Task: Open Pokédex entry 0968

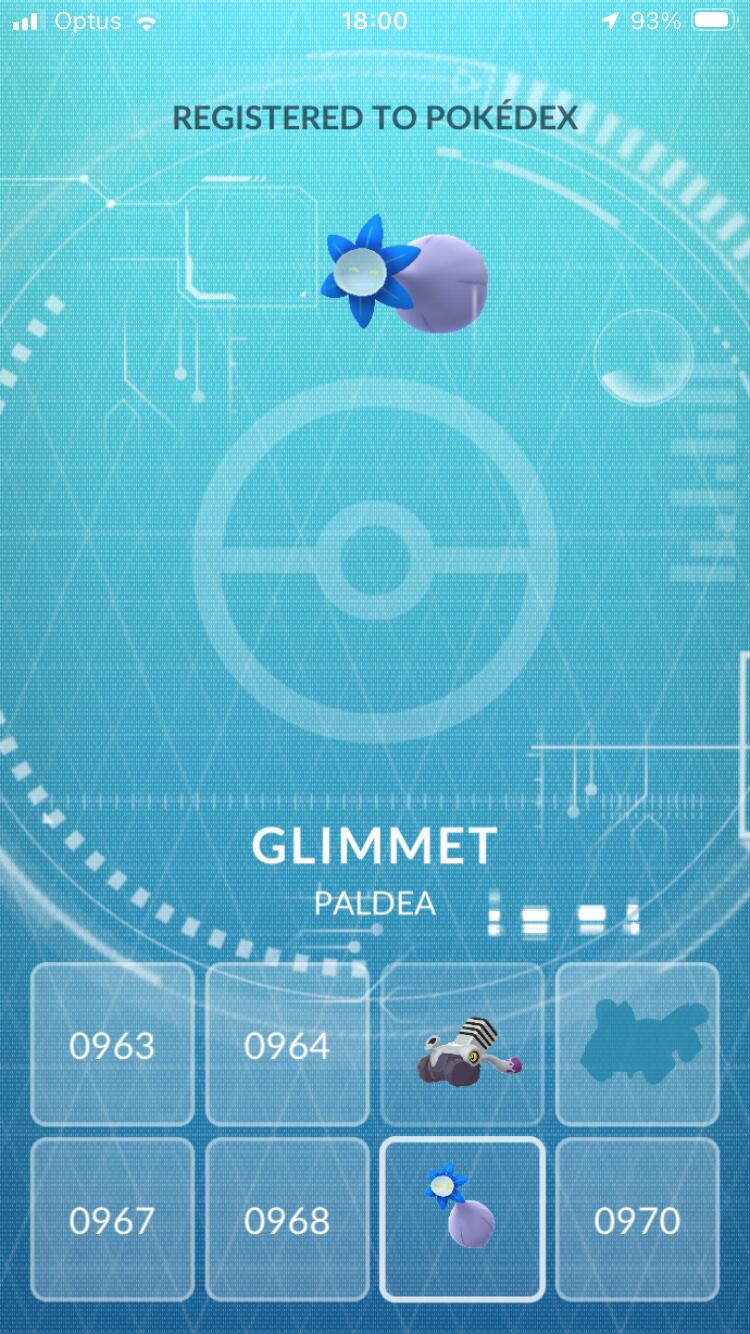Action: click(x=287, y=1220)
